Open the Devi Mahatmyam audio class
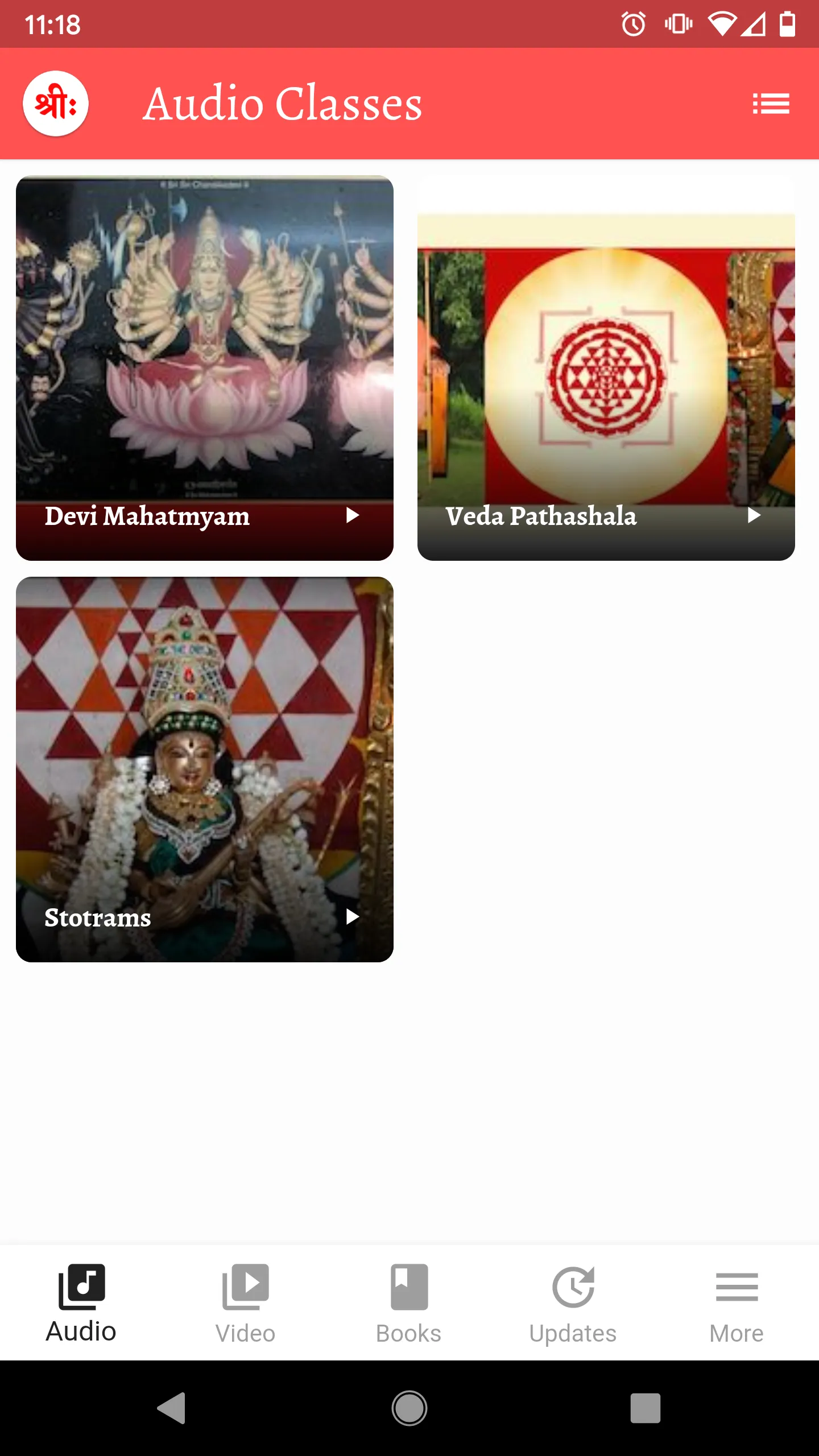The width and height of the screenshot is (819, 1456). (x=205, y=368)
